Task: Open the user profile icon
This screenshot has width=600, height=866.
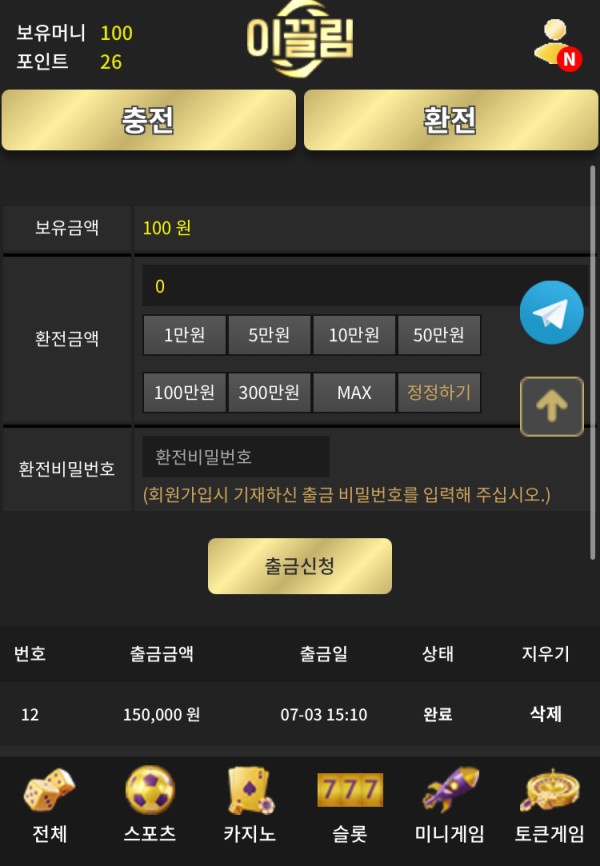Action: [x=555, y=43]
